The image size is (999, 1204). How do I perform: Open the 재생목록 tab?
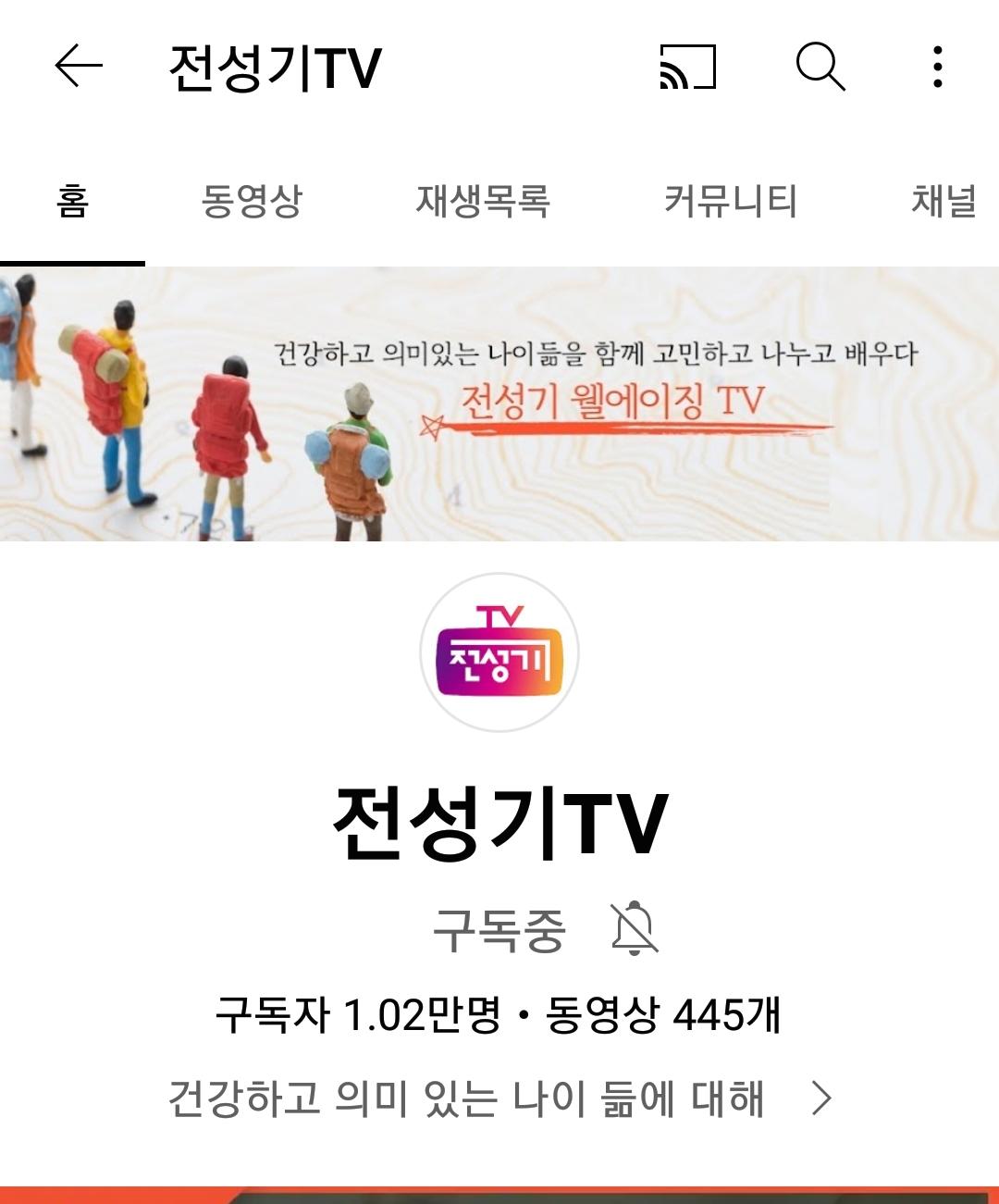[x=483, y=201]
